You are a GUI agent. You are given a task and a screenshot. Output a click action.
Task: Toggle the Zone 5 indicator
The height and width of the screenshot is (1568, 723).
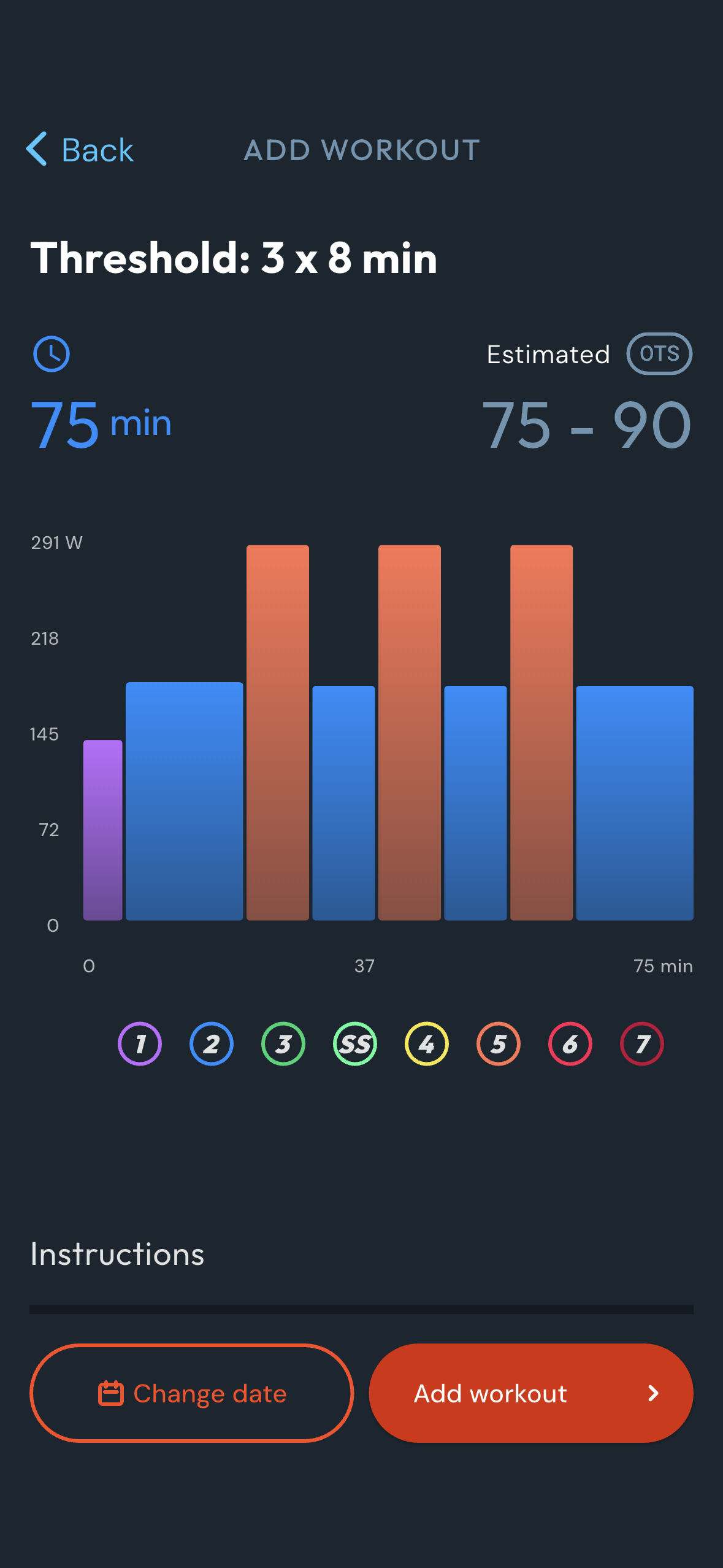click(498, 1043)
